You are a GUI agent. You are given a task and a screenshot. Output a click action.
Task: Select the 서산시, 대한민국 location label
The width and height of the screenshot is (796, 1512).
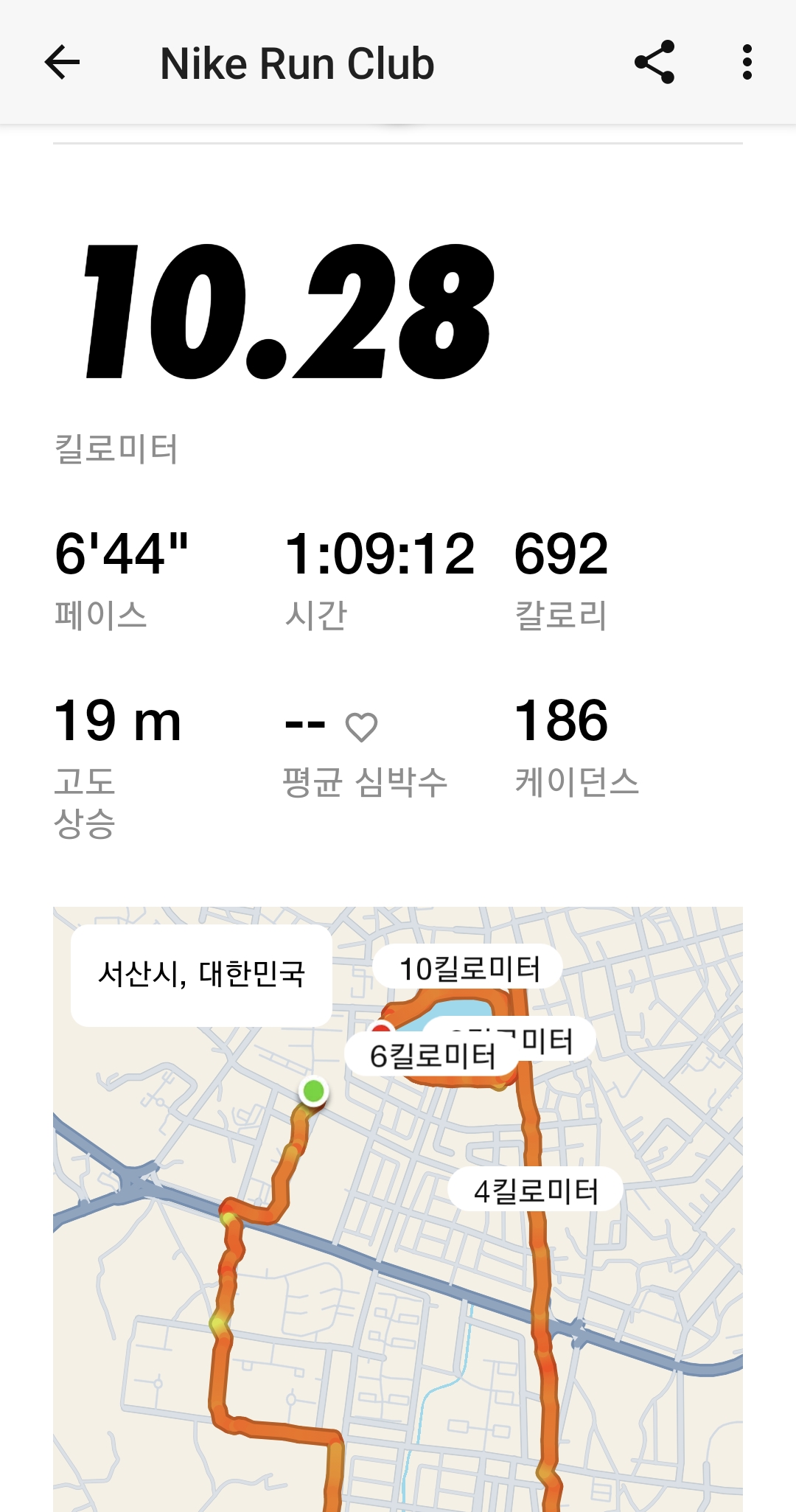click(x=201, y=974)
